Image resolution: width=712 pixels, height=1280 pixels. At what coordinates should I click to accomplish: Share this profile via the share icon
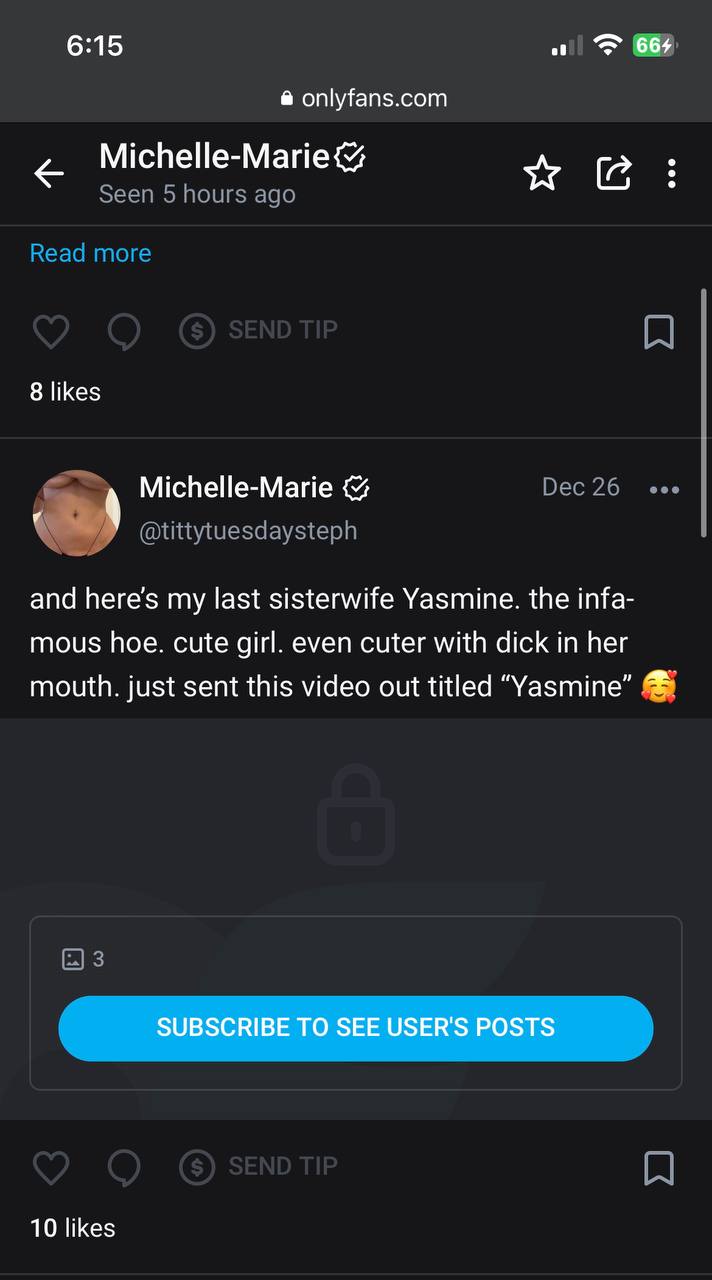613,173
